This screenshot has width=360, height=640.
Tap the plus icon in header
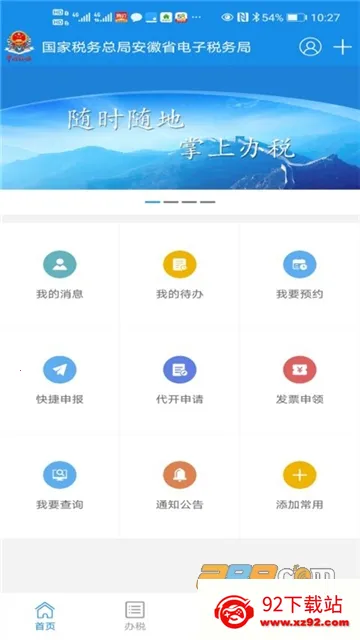[x=342, y=47]
